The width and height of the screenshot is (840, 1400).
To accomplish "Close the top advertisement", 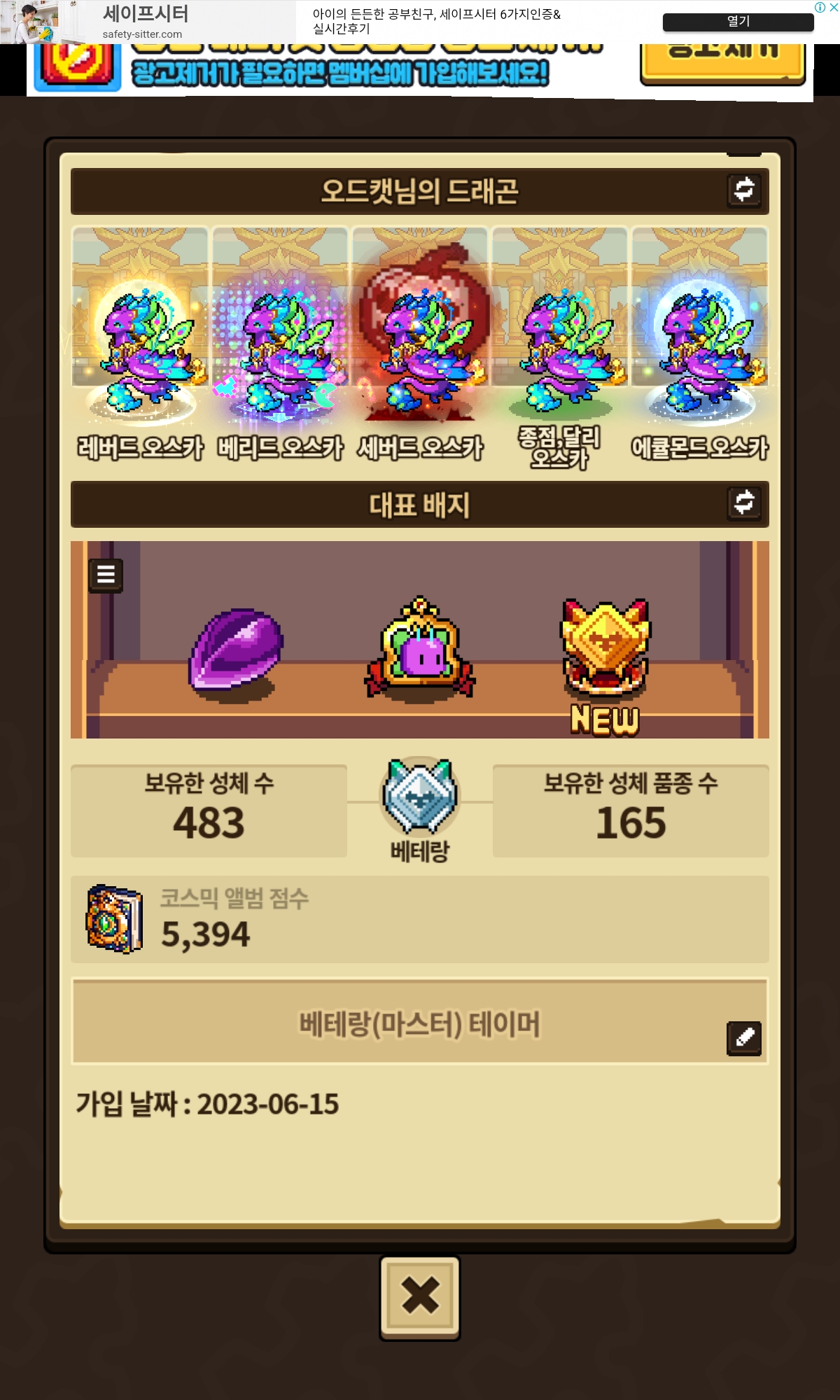I will point(833,7).
